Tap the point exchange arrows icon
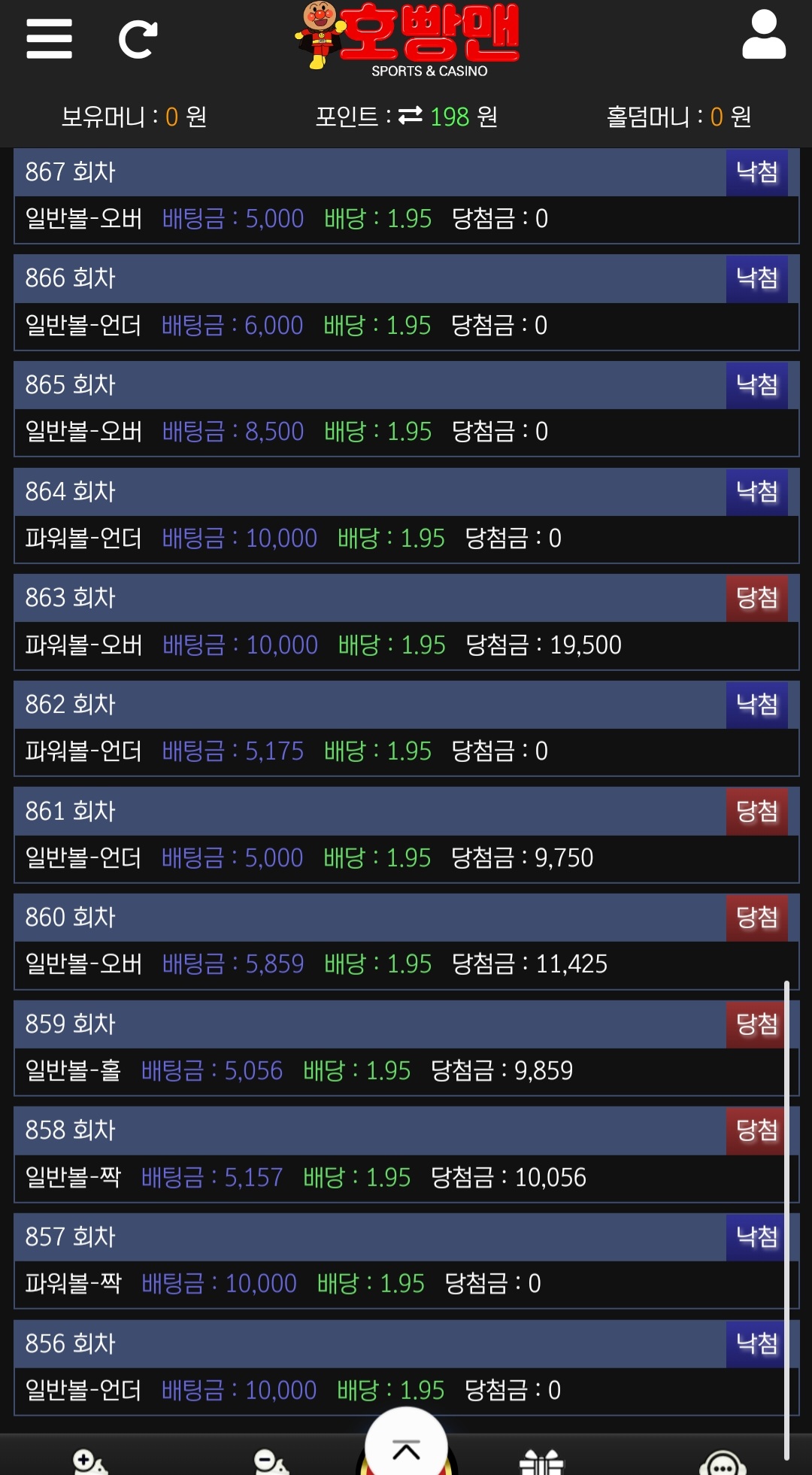Viewport: 812px width, 1475px height. [411, 116]
